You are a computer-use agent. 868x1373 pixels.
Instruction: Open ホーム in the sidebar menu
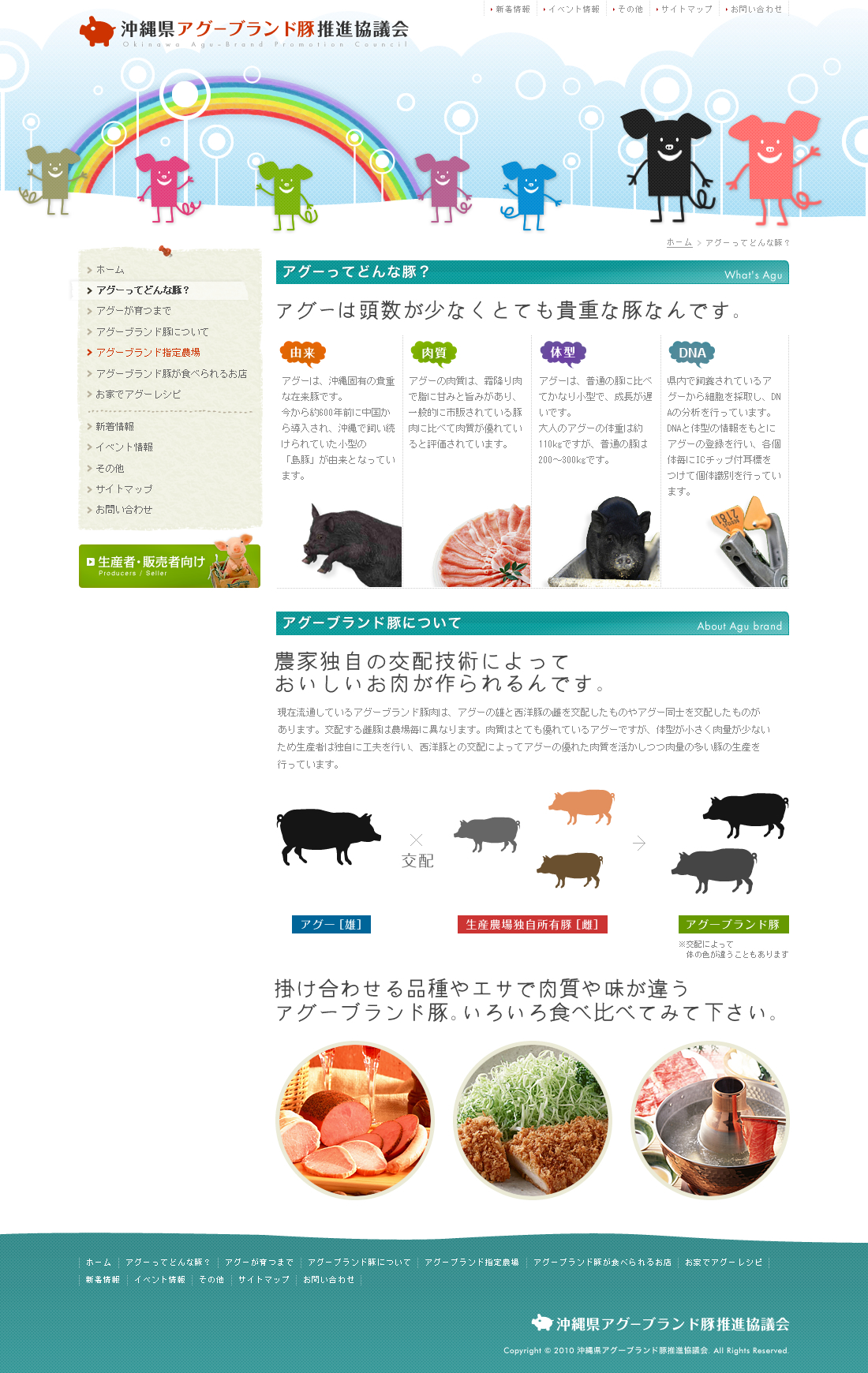point(110,270)
